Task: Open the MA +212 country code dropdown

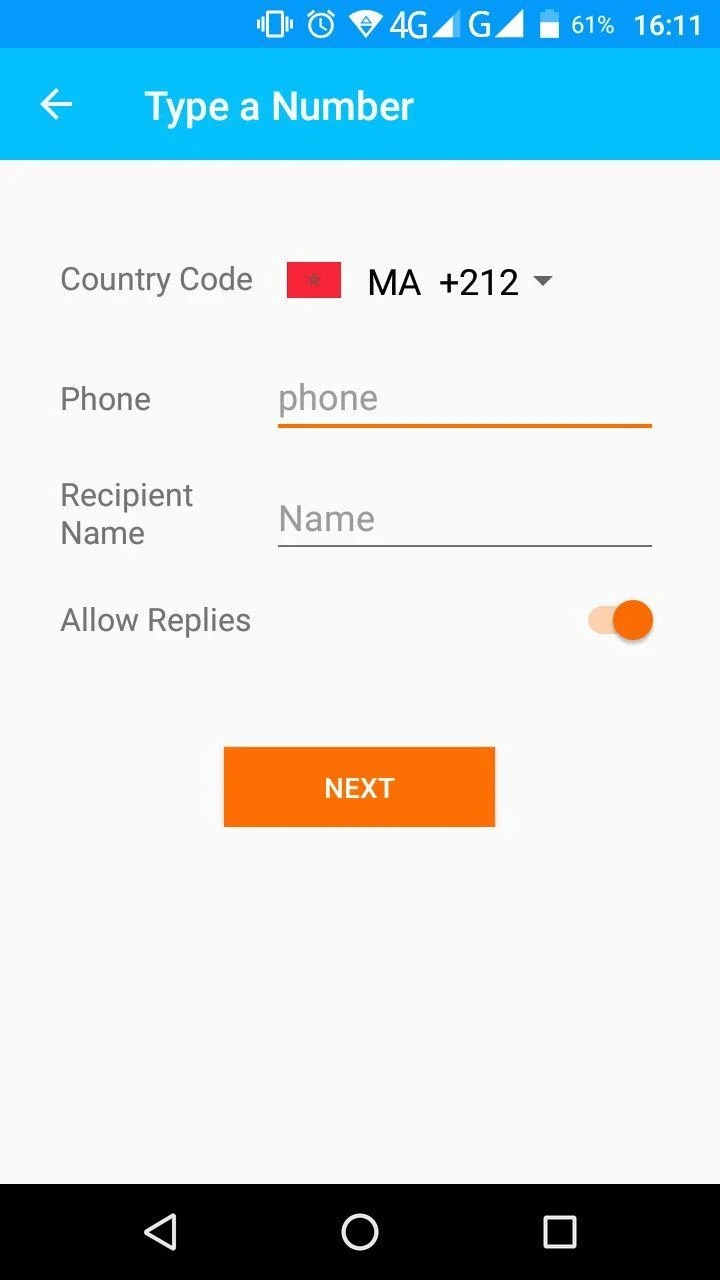Action: point(420,281)
